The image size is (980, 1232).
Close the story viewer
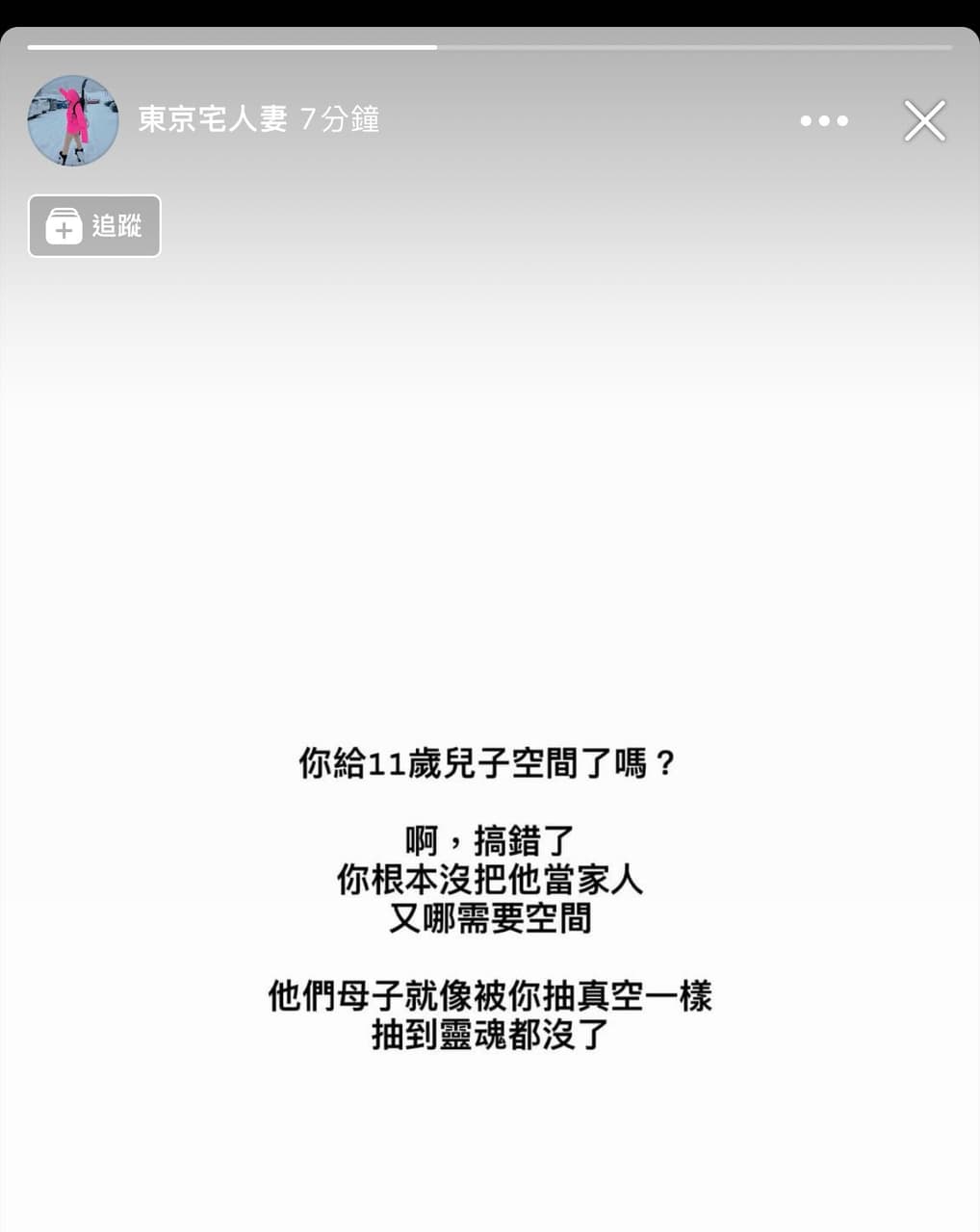click(924, 121)
